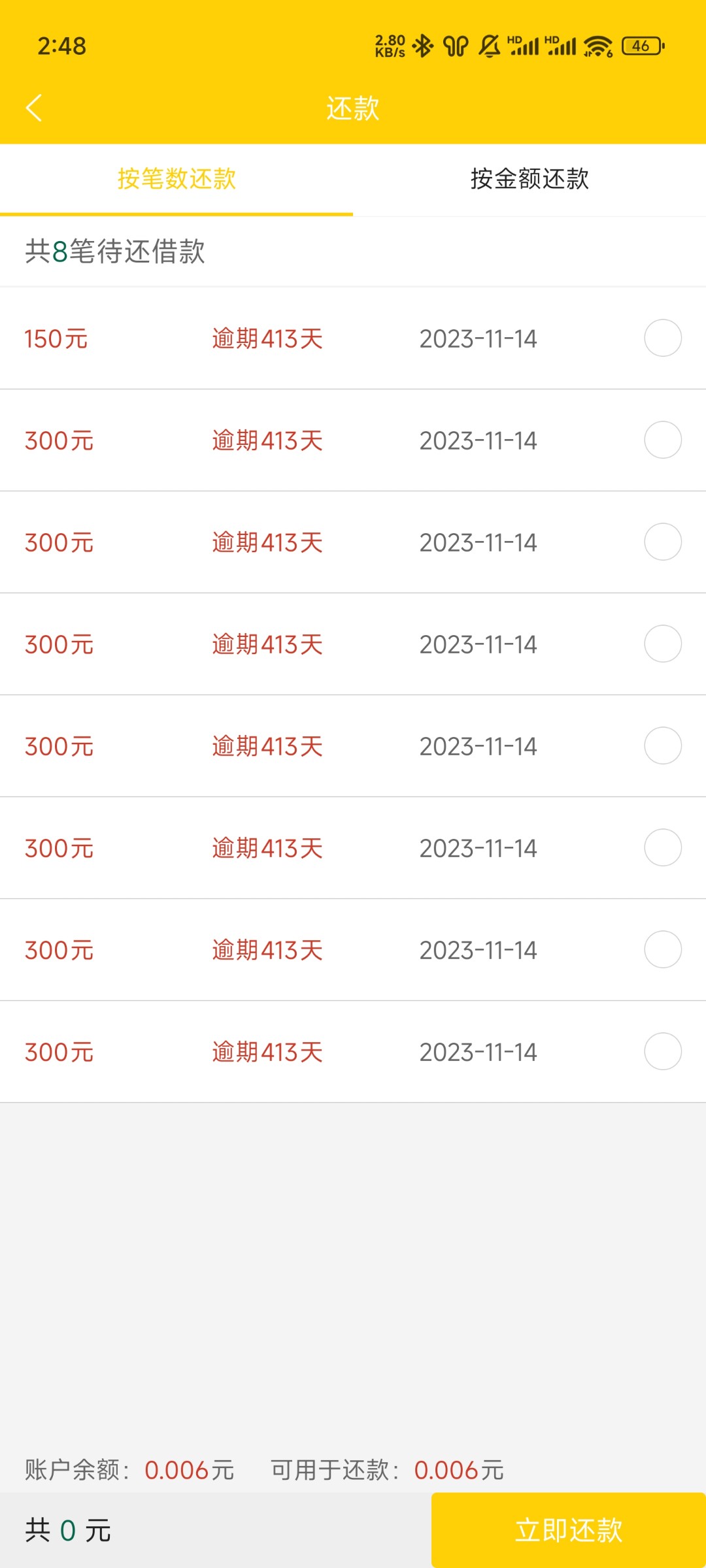Image resolution: width=706 pixels, height=1568 pixels.
Task: Switch to the 按金额还款 tab
Action: click(x=529, y=180)
